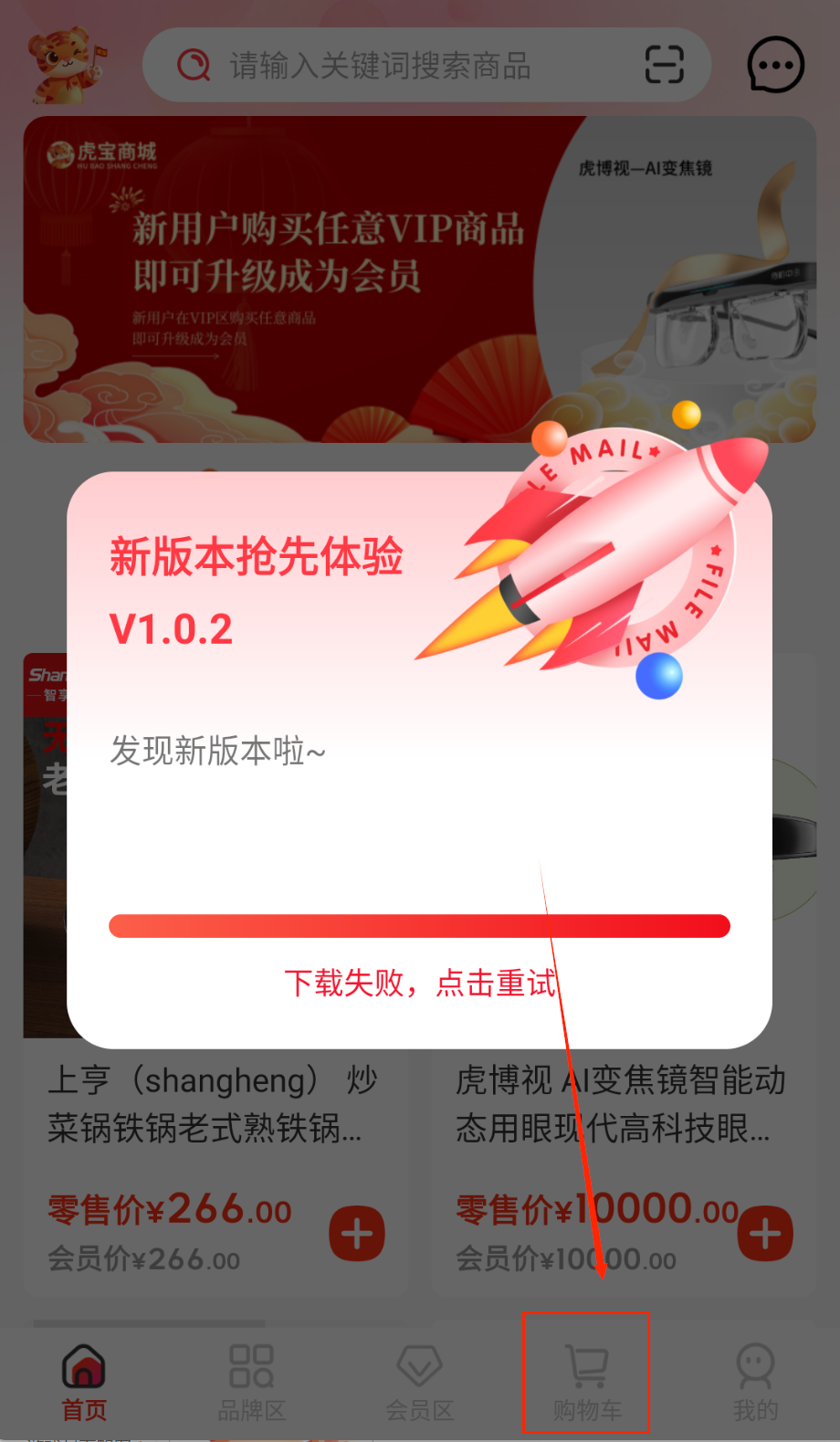This screenshot has height=1442, width=840.
Task: Add the 虎博视 AI glasses to cart
Action: 765,1235
